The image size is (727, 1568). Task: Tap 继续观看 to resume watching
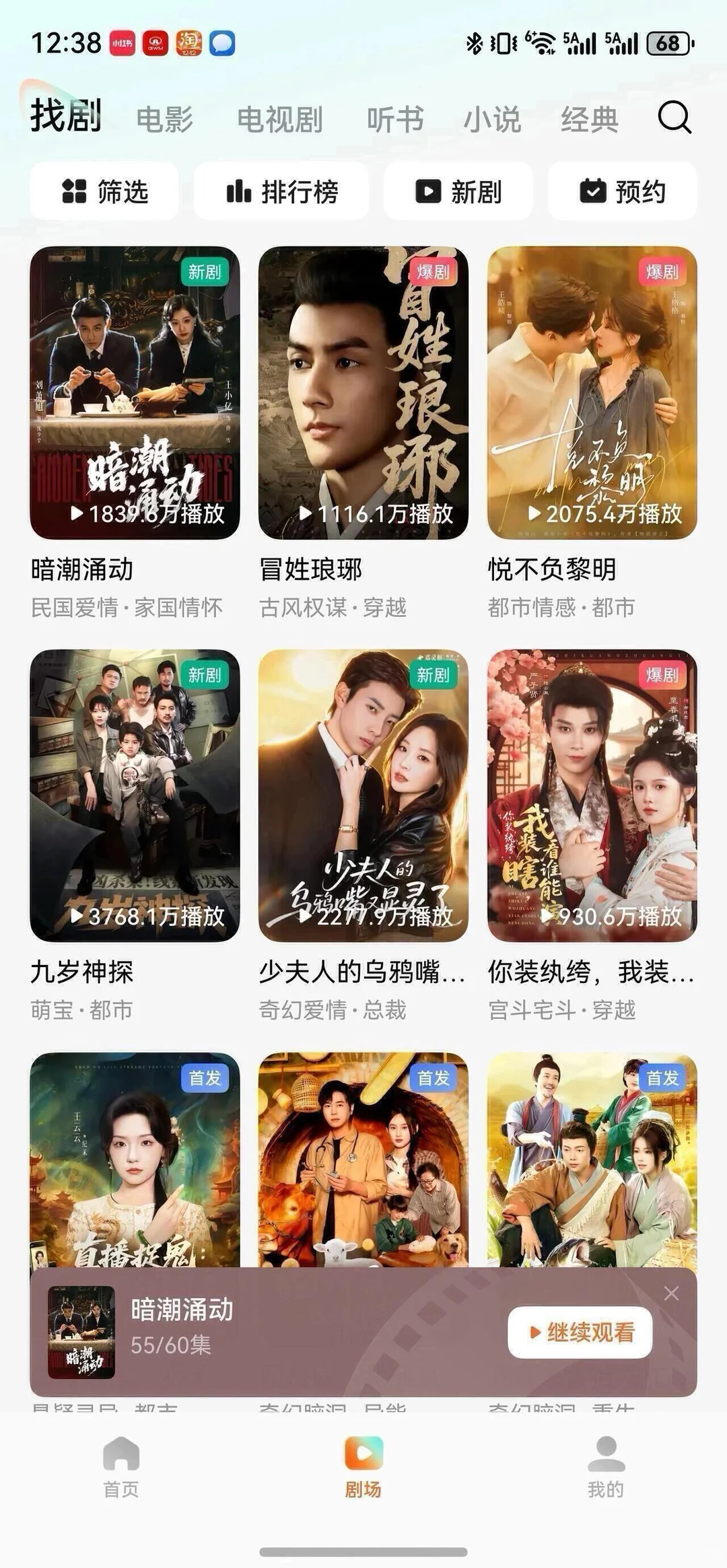click(x=580, y=1332)
